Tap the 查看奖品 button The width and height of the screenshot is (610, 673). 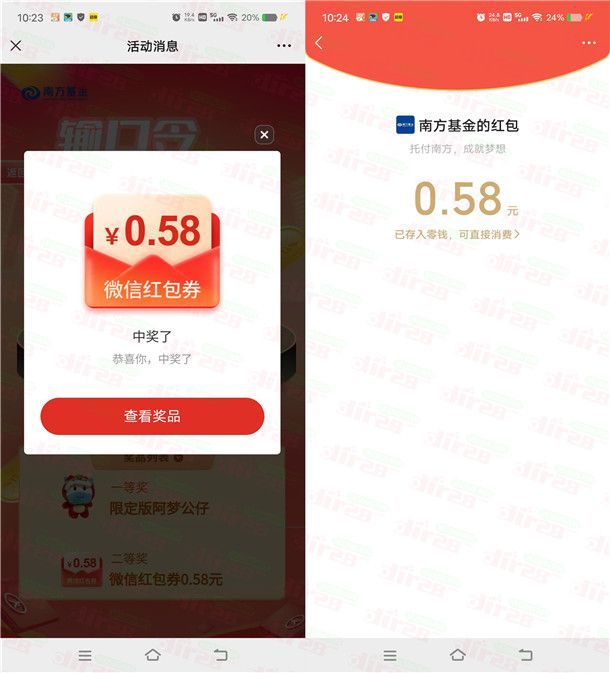coord(152,416)
